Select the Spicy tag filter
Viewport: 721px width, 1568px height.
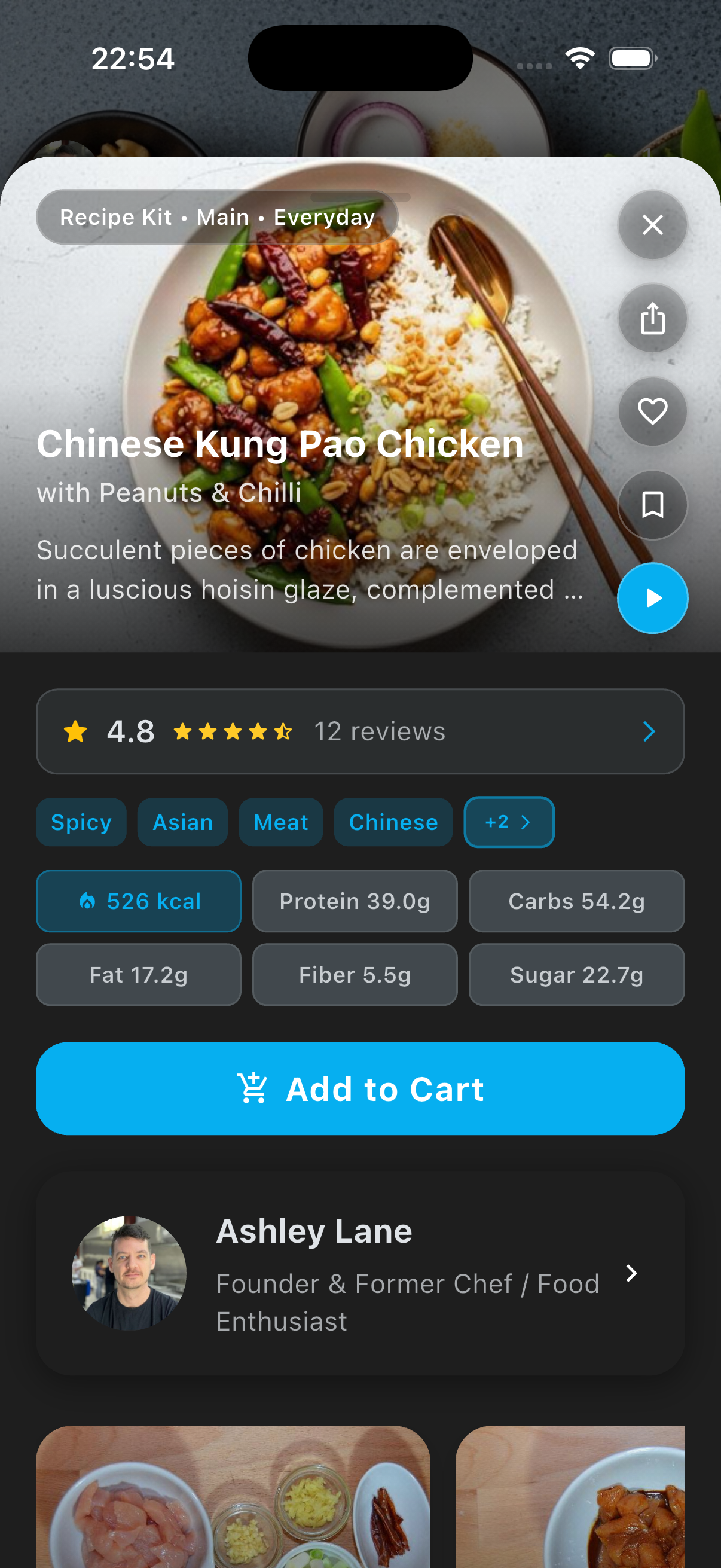[81, 822]
